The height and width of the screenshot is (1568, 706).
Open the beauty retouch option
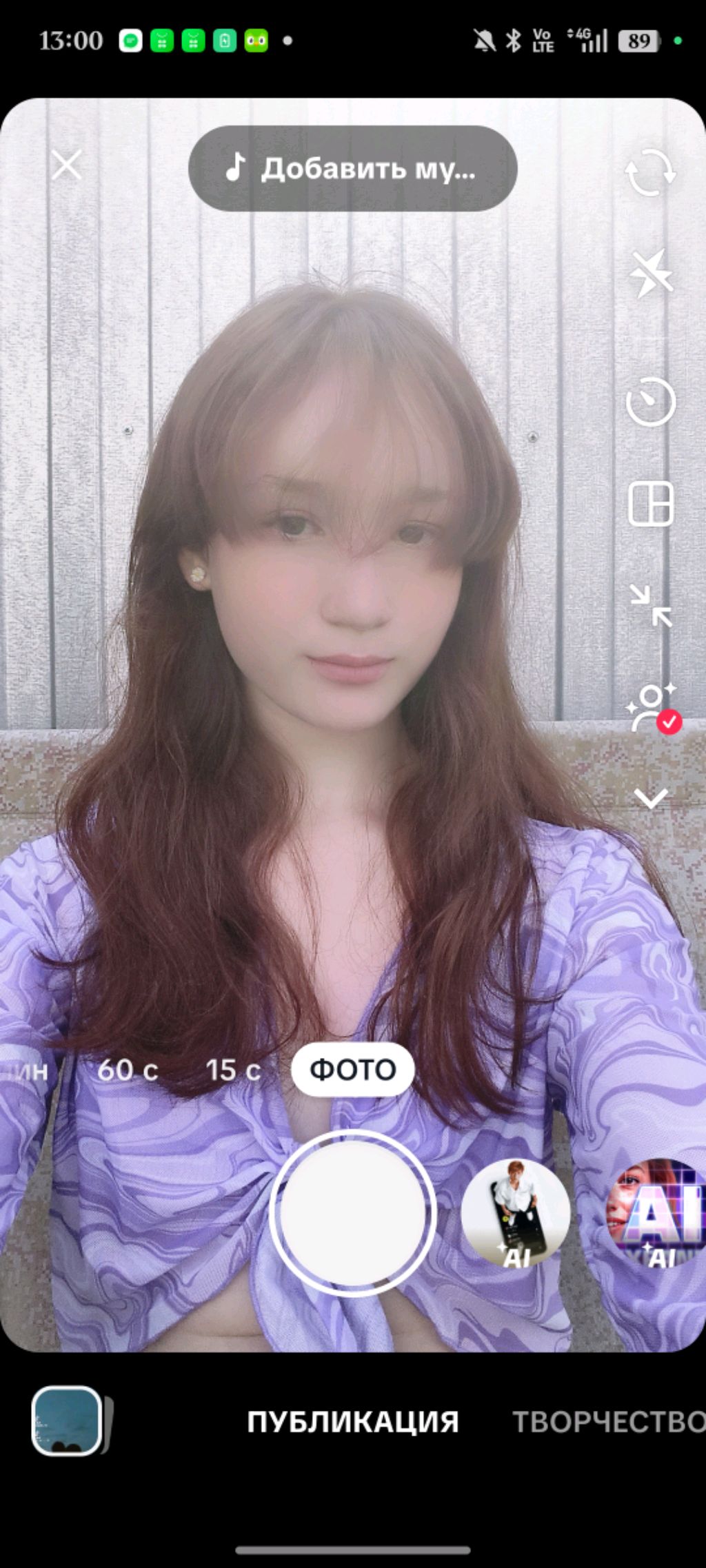(652, 707)
